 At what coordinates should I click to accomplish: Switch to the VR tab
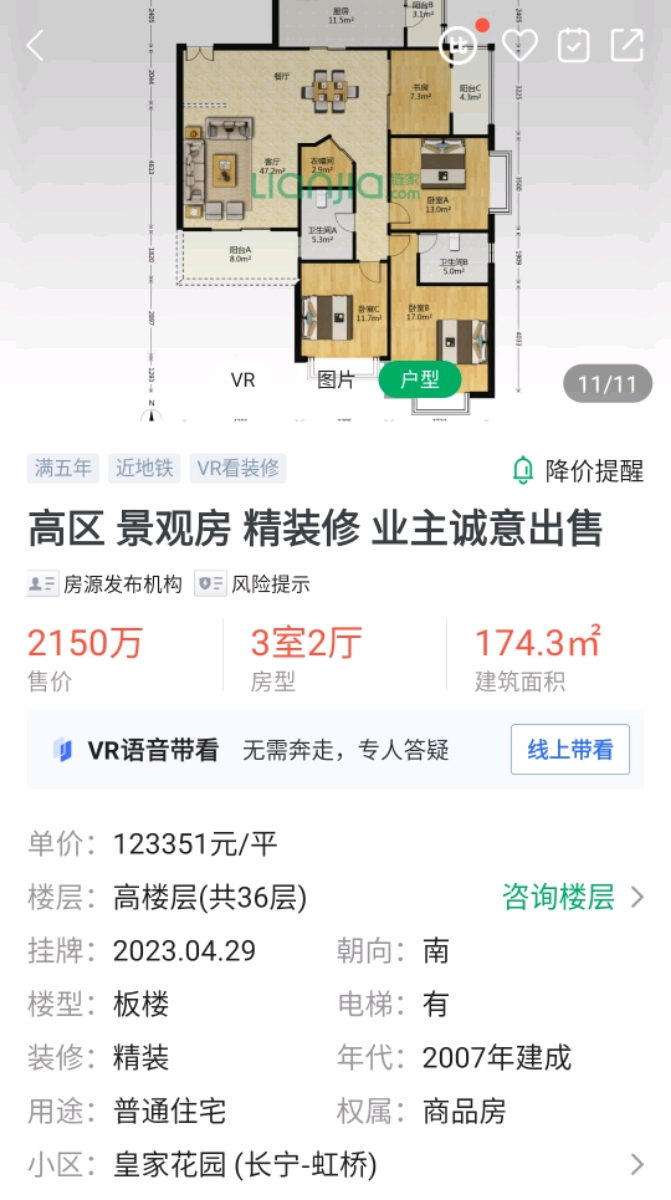click(243, 380)
